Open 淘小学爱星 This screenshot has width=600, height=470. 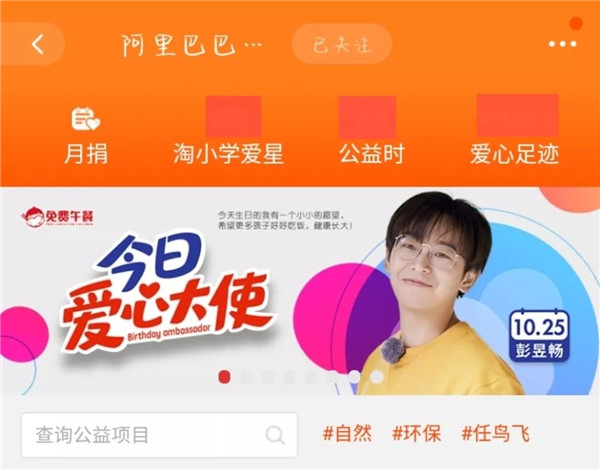(228, 136)
